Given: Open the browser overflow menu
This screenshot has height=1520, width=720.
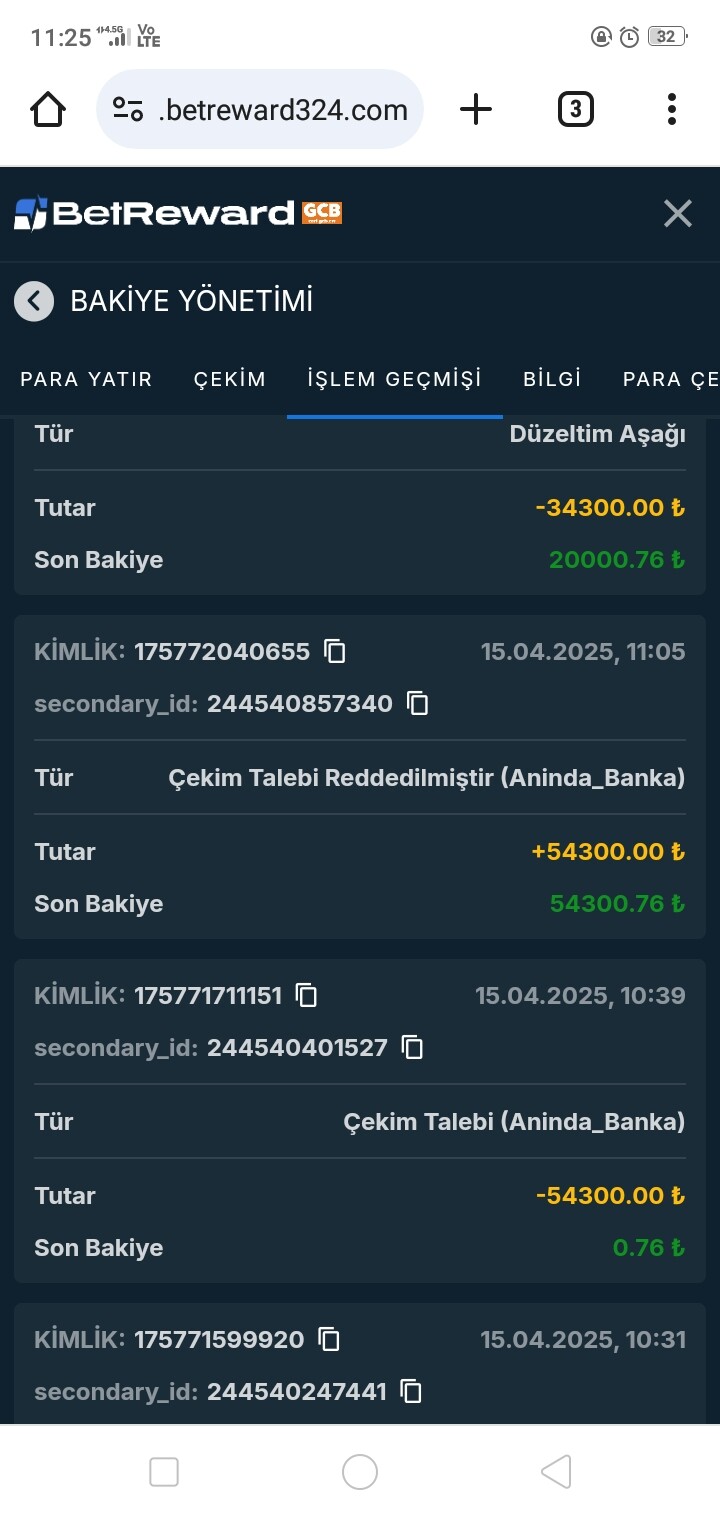Looking at the screenshot, I should pyautogui.click(x=672, y=109).
